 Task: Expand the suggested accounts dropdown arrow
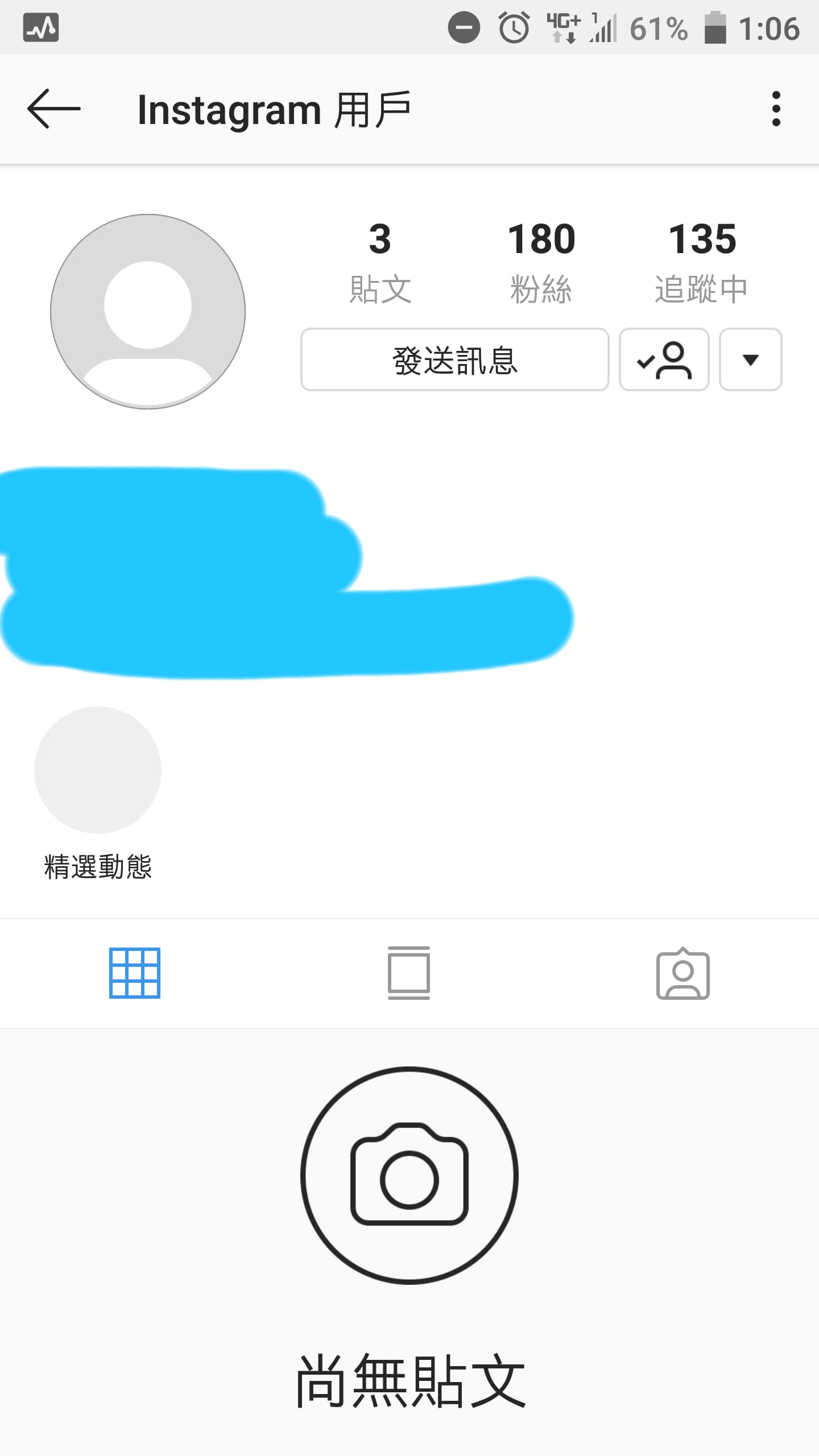click(x=752, y=361)
